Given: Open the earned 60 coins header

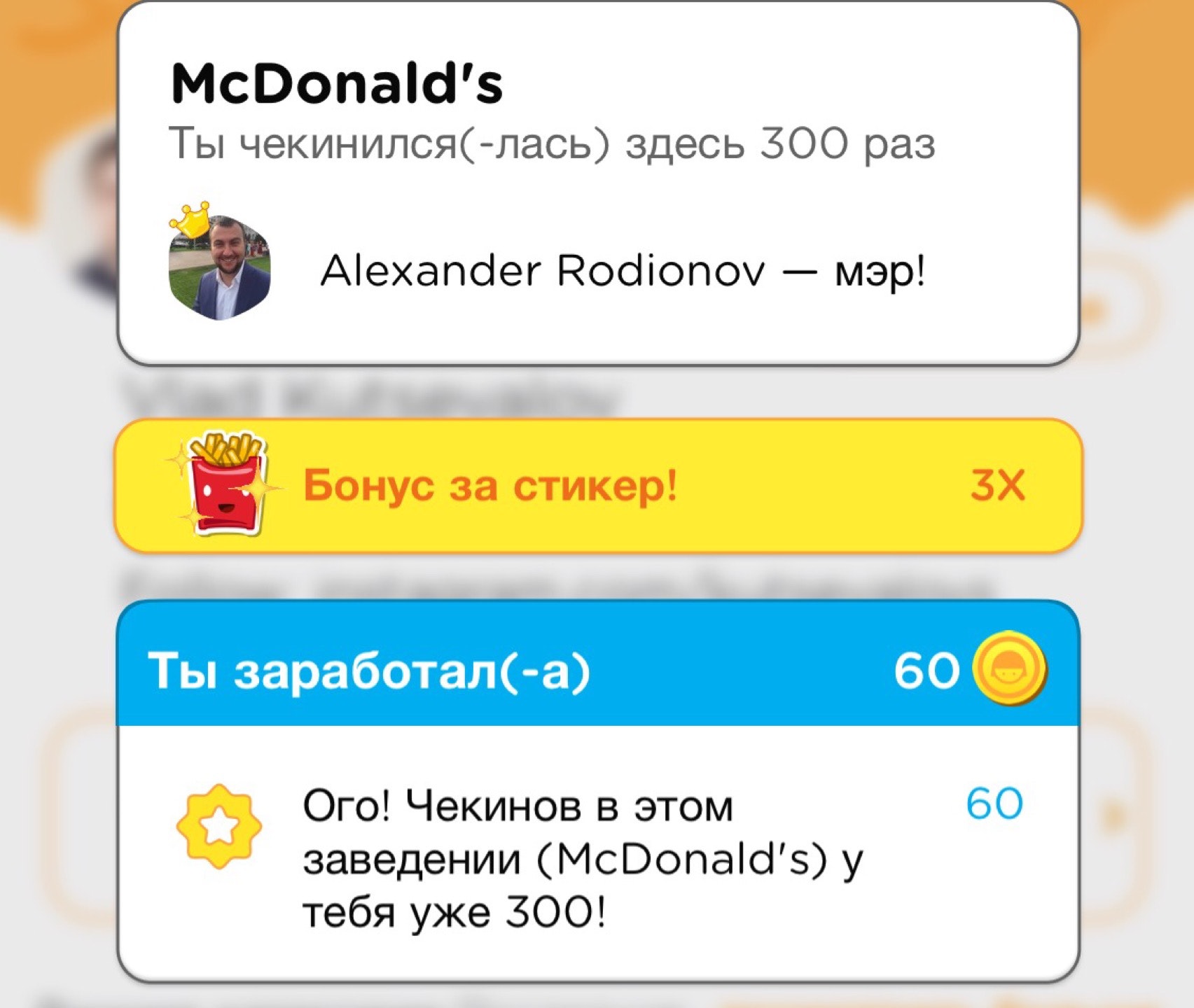Looking at the screenshot, I should 598,670.
